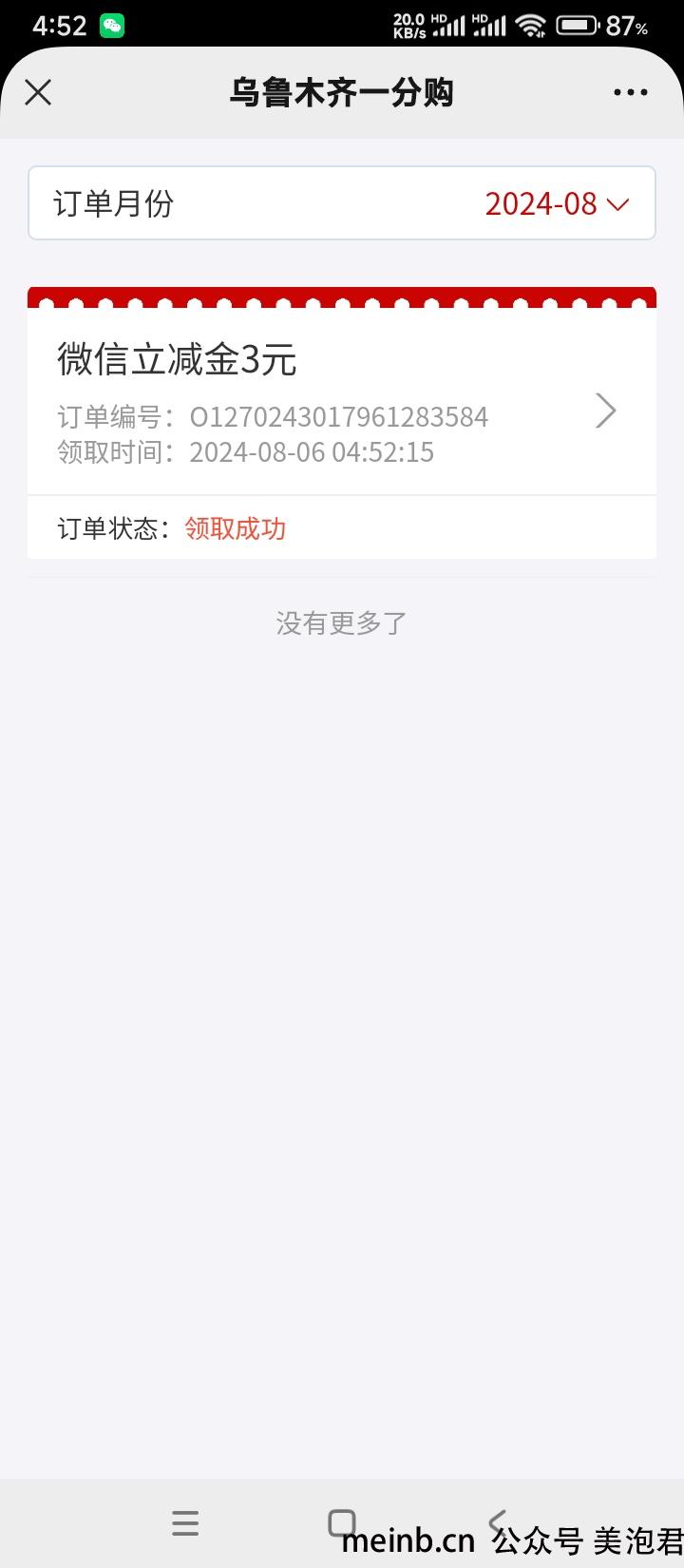The width and height of the screenshot is (684, 1568).
Task: Expand the 订单月份 2024-08 dropdown
Action: [342, 203]
